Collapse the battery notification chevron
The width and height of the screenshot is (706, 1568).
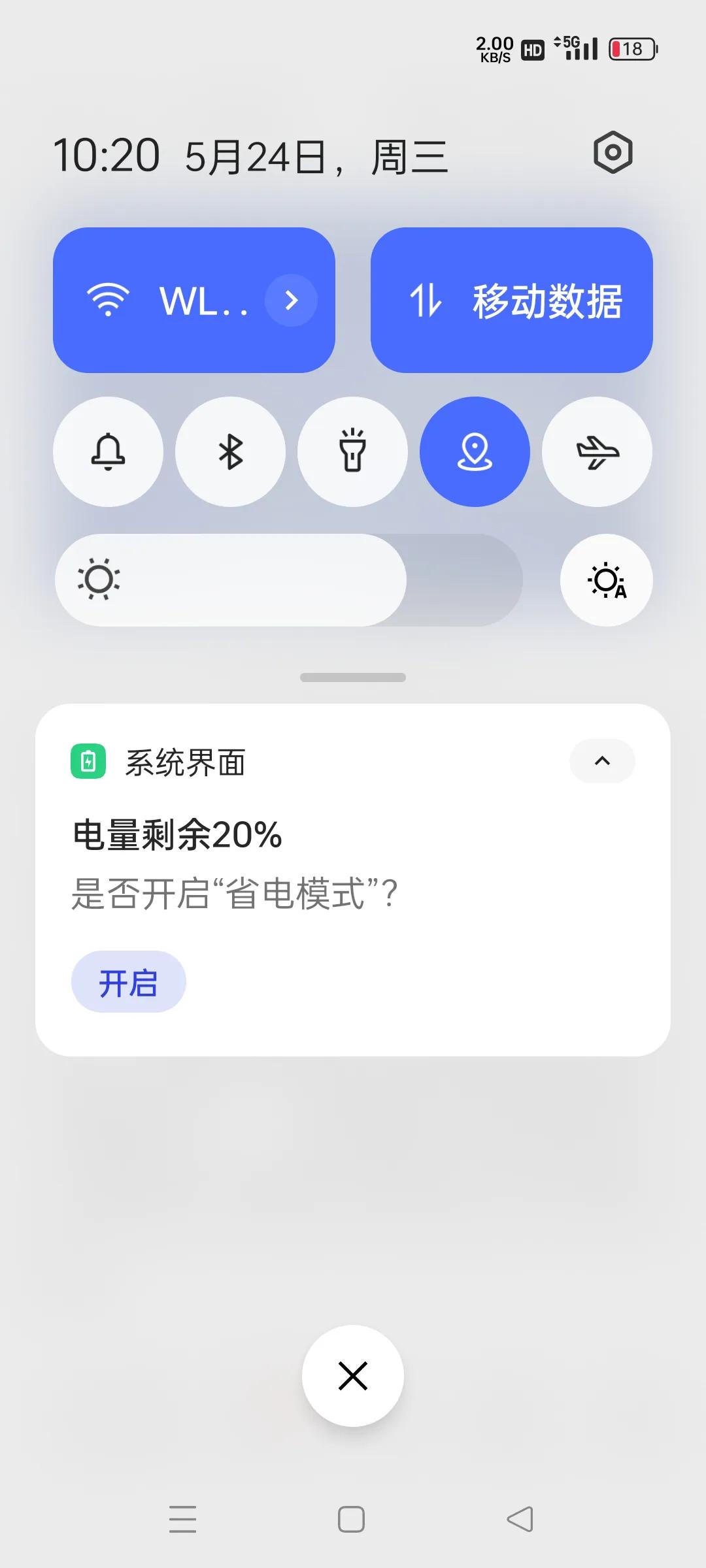(601, 761)
